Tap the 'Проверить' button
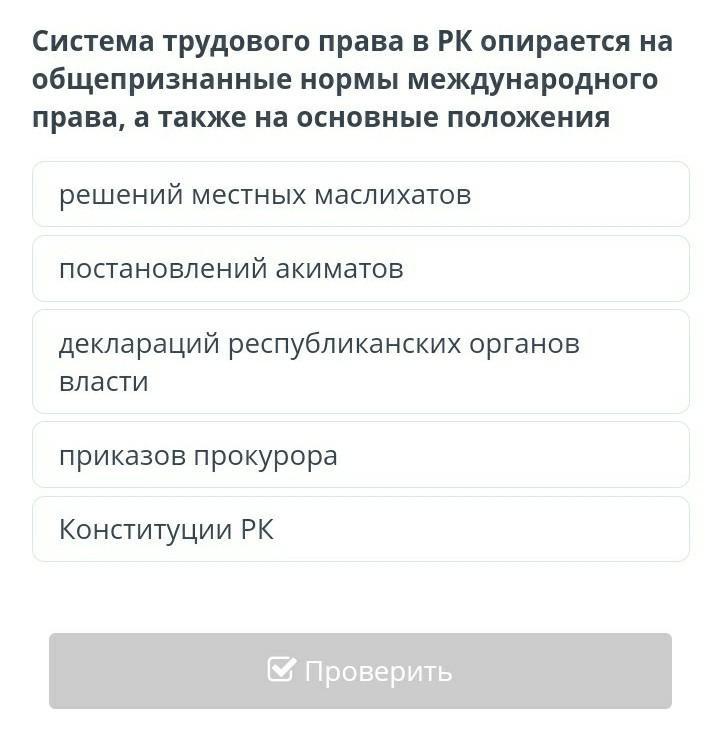This screenshot has width=720, height=753. (x=360, y=671)
